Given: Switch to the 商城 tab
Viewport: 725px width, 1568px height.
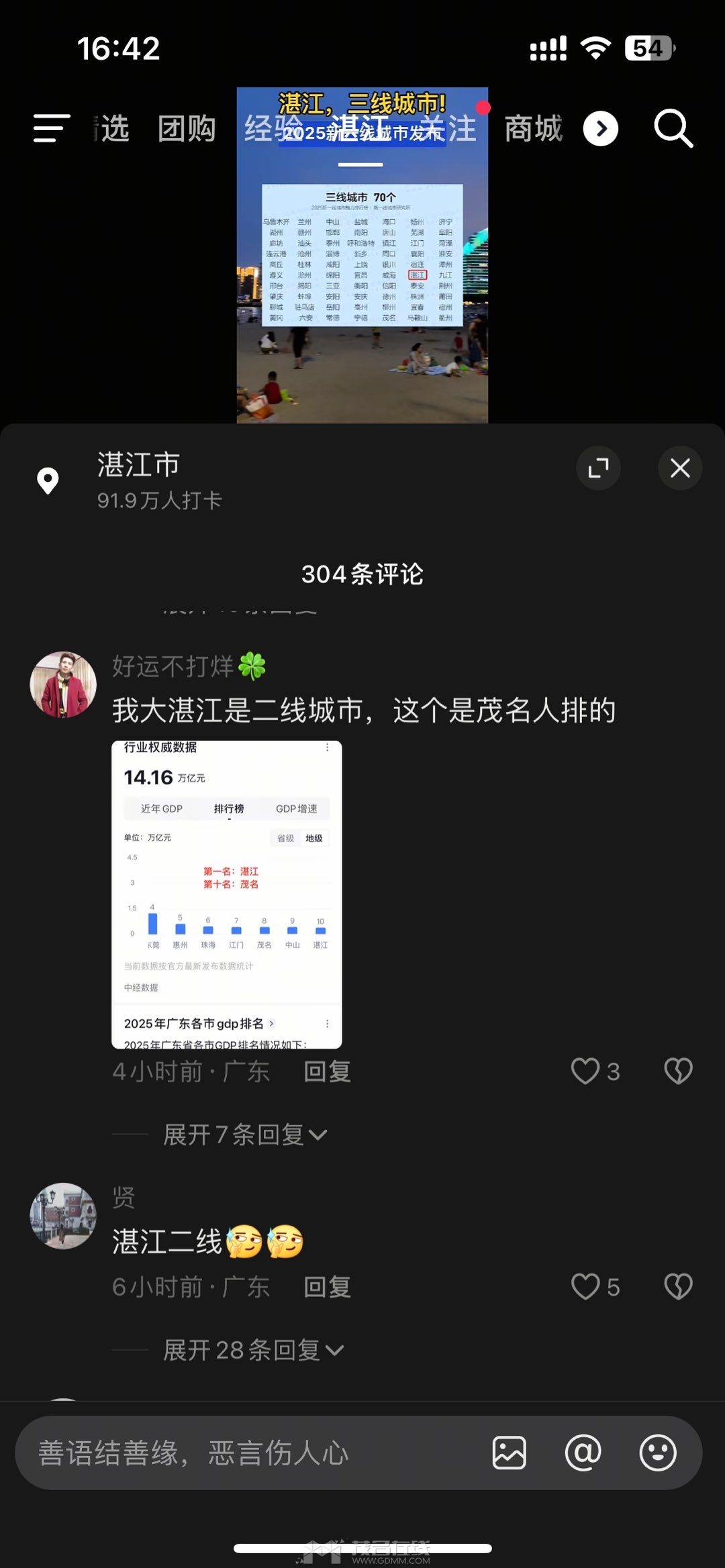Looking at the screenshot, I should [x=534, y=128].
